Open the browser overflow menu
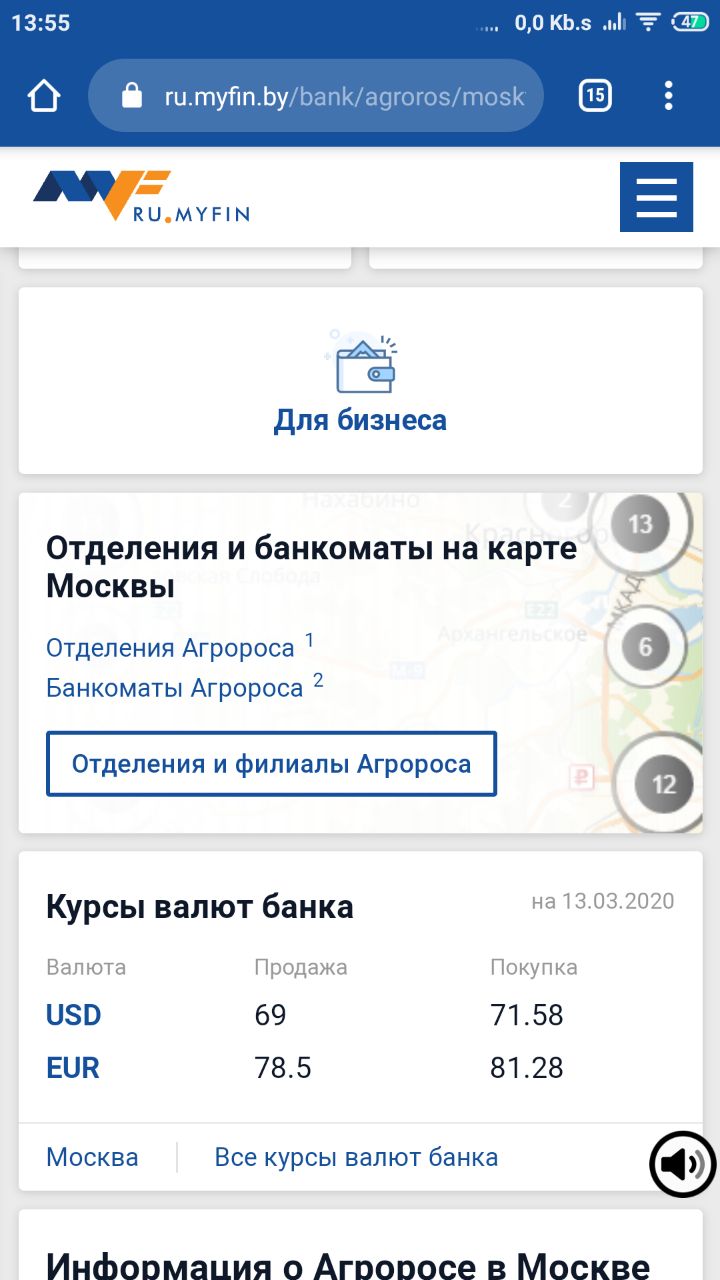 668,96
